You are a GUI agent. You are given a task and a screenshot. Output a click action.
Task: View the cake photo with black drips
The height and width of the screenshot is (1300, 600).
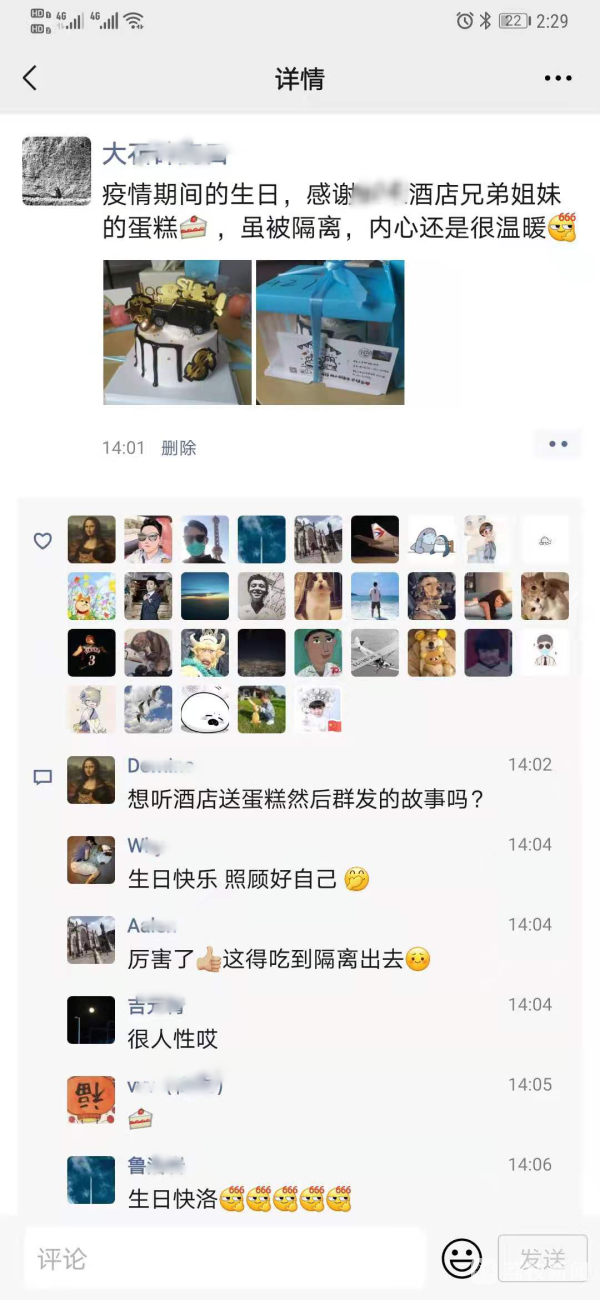pyautogui.click(x=178, y=332)
